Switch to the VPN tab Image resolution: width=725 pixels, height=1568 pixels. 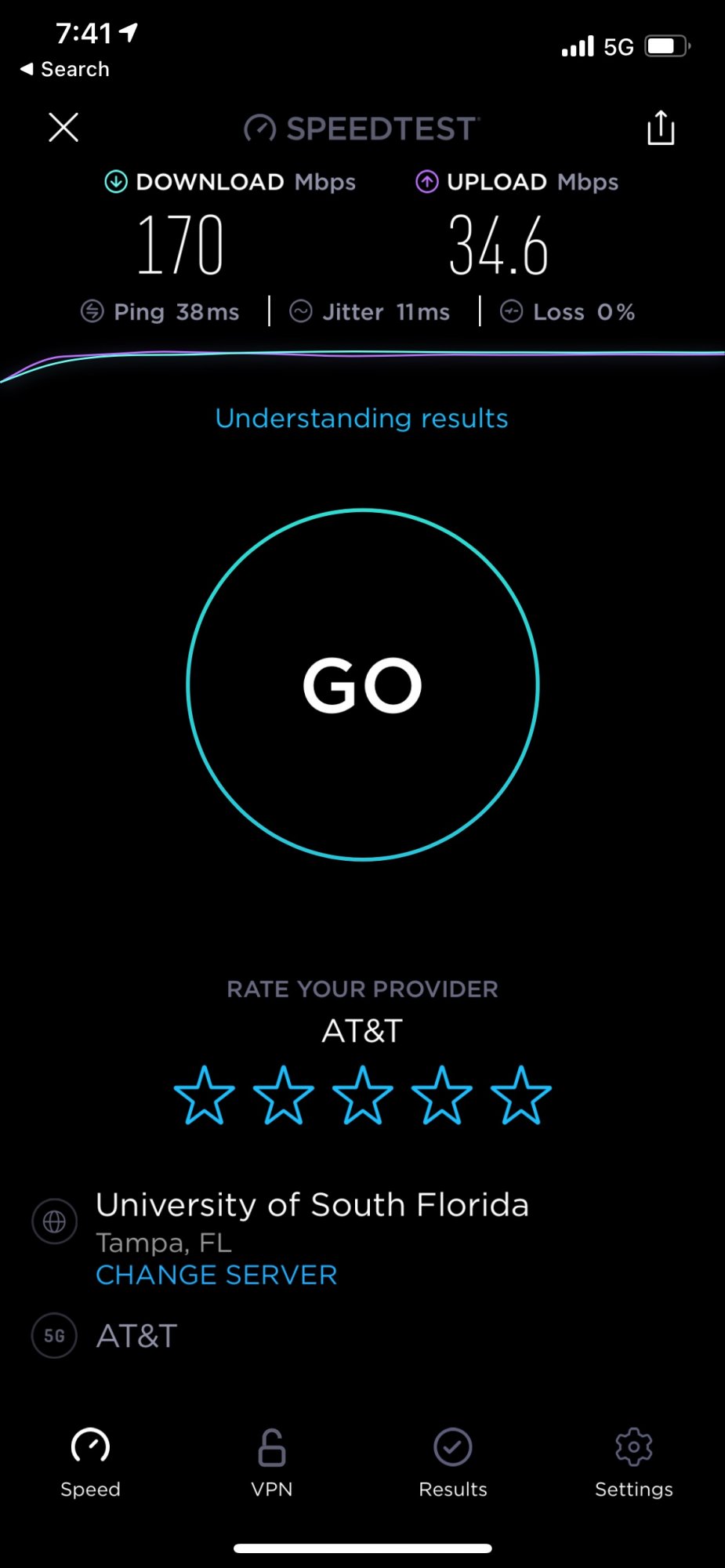(272, 1463)
